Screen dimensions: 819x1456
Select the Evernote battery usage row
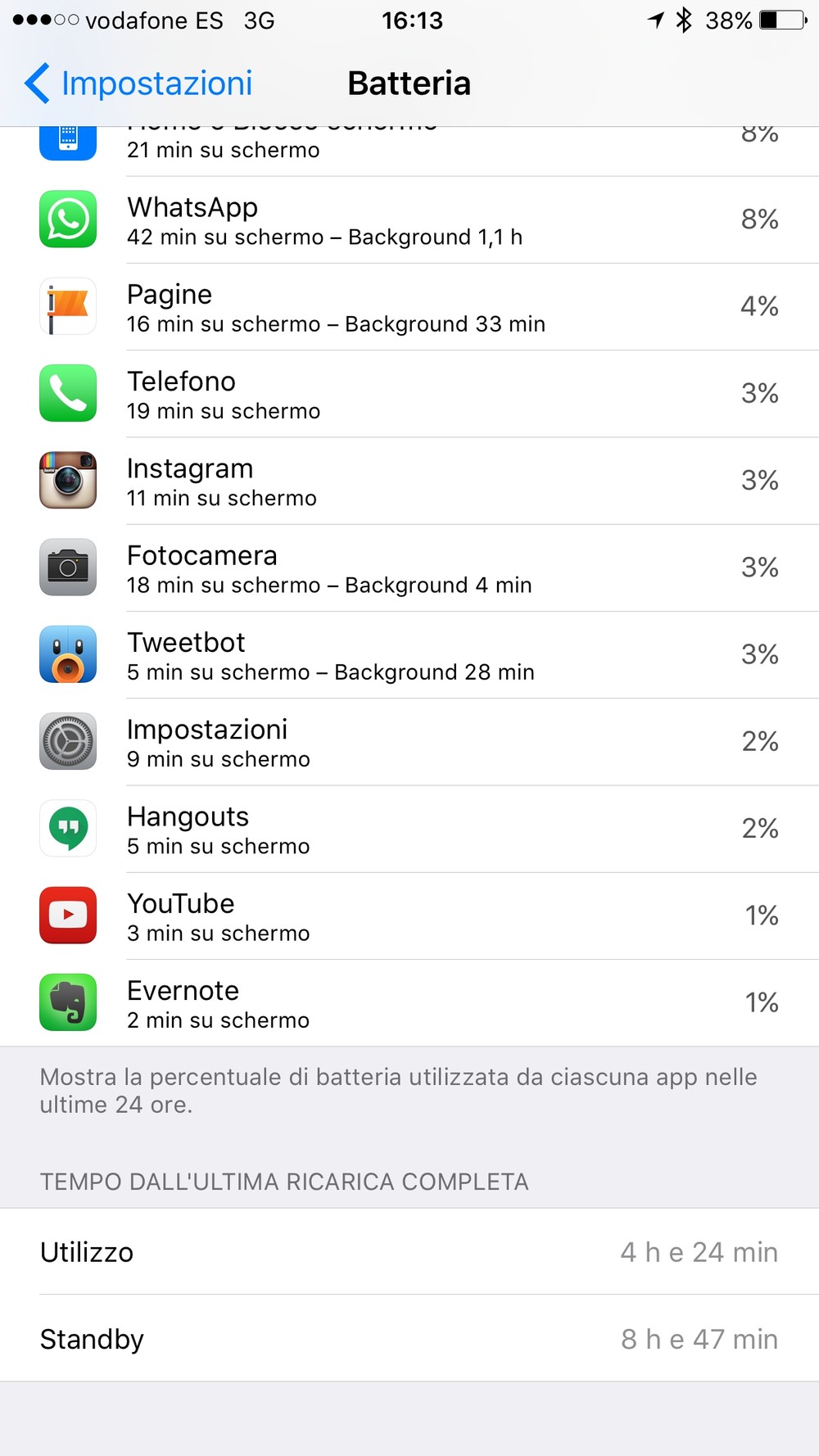point(409,1002)
